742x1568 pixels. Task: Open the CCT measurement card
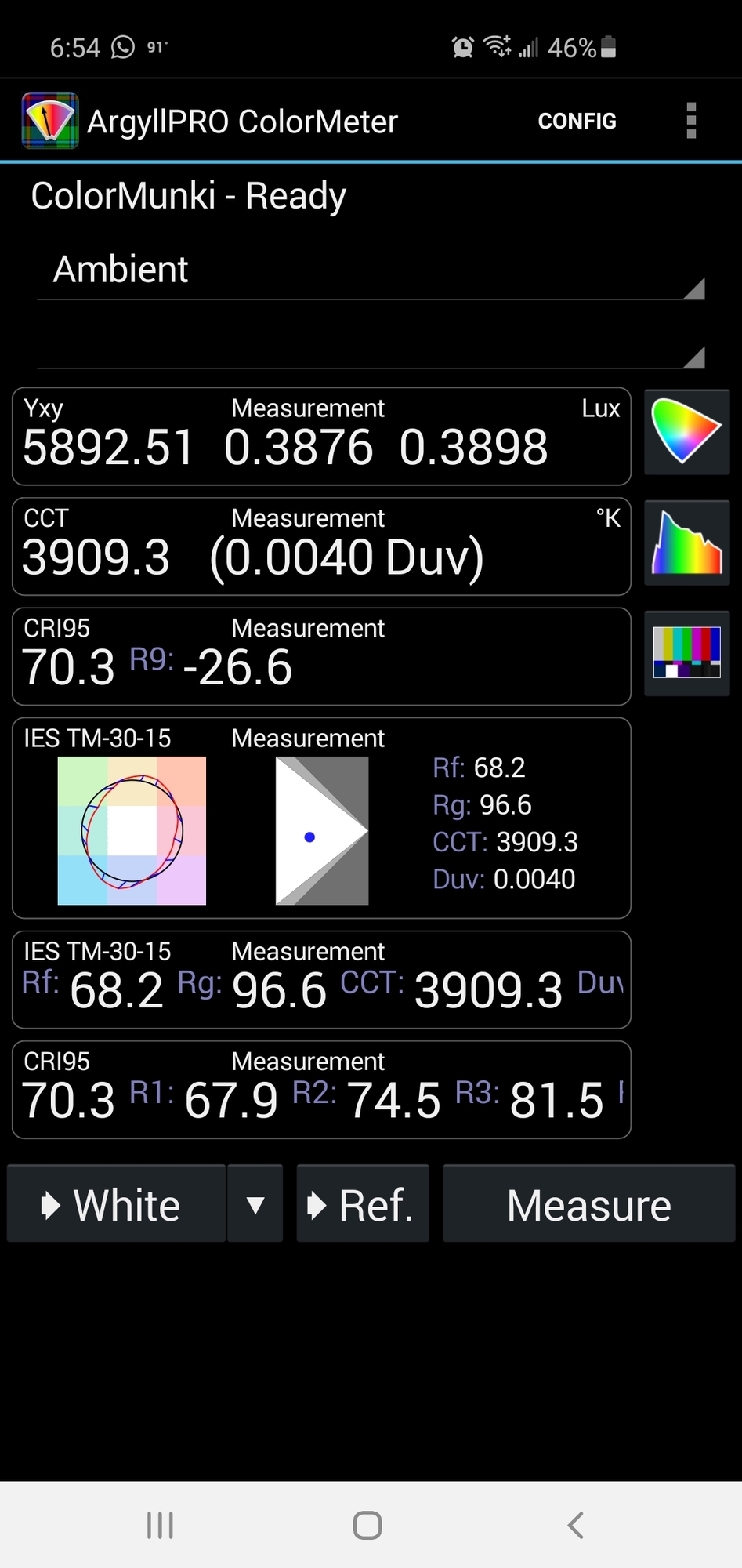[x=321, y=546]
